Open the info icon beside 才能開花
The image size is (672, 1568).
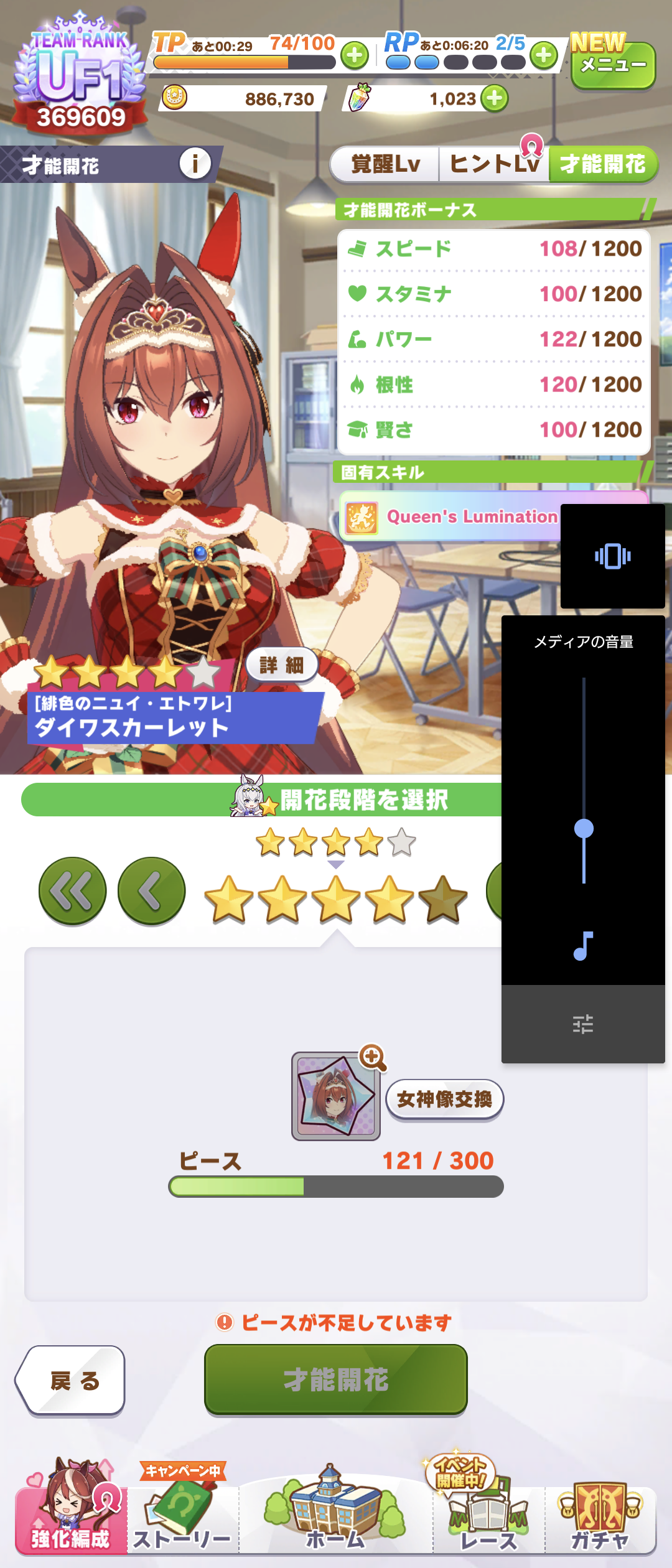195,164
